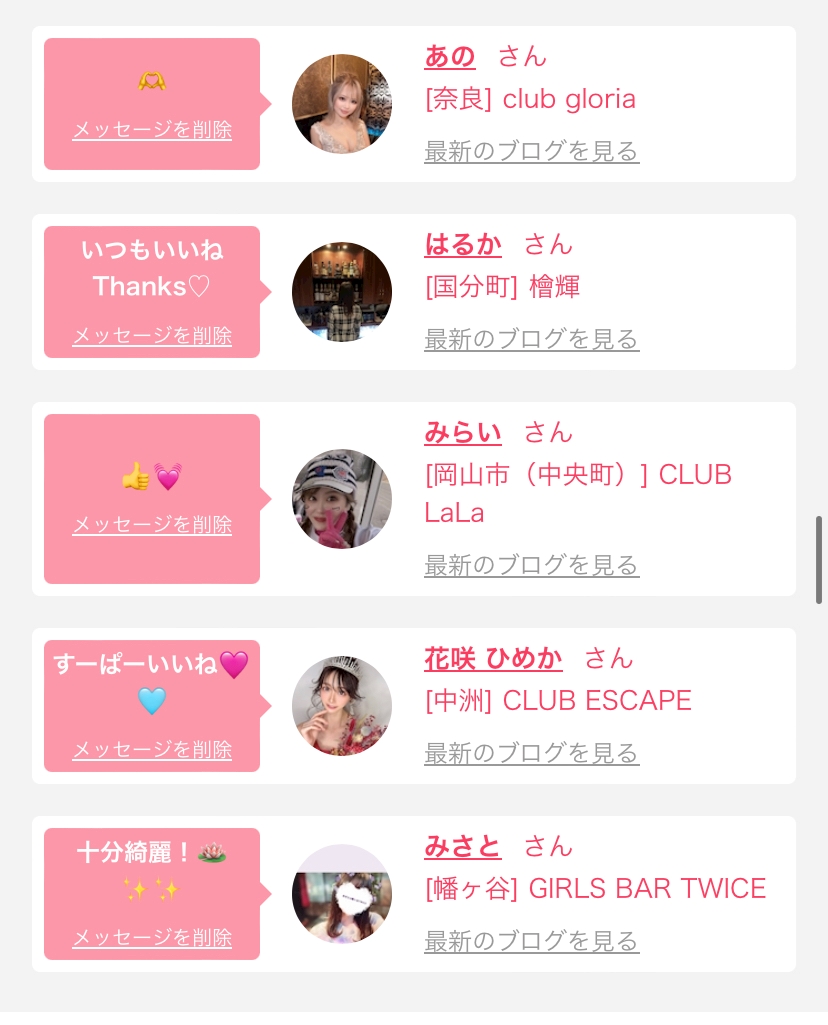Open みらい's profile name link
The image size is (828, 1025).
point(463,432)
